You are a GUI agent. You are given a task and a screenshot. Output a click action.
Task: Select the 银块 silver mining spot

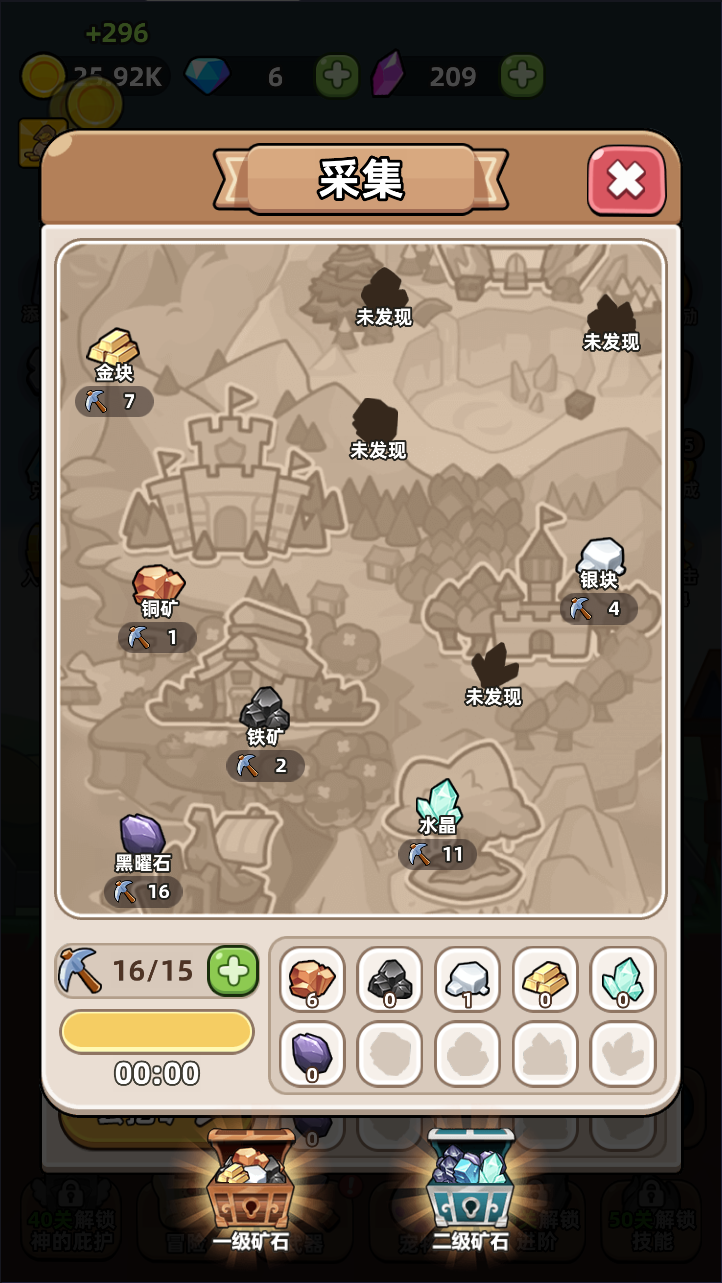pos(601,557)
